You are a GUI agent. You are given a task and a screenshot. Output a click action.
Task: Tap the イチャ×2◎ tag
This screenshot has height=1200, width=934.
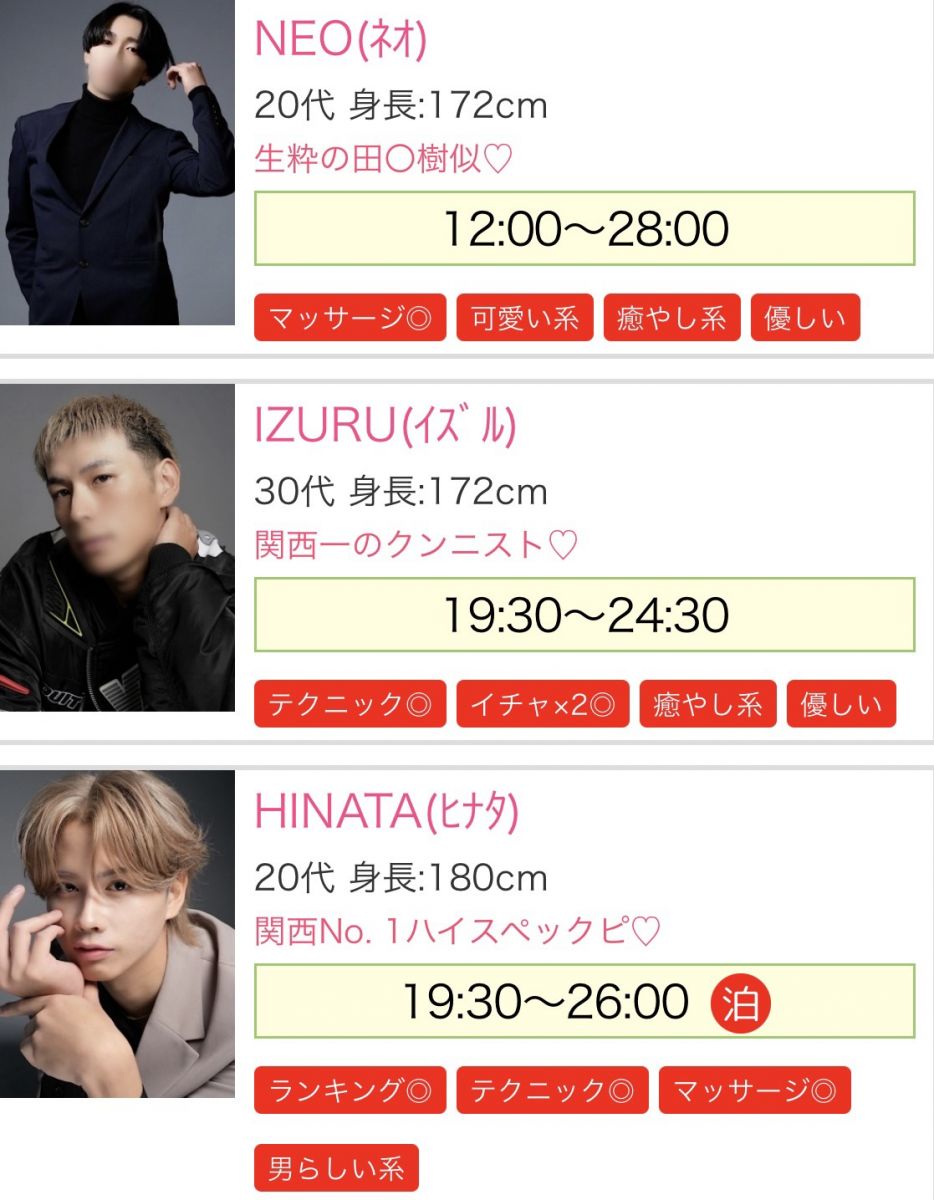pos(543,704)
